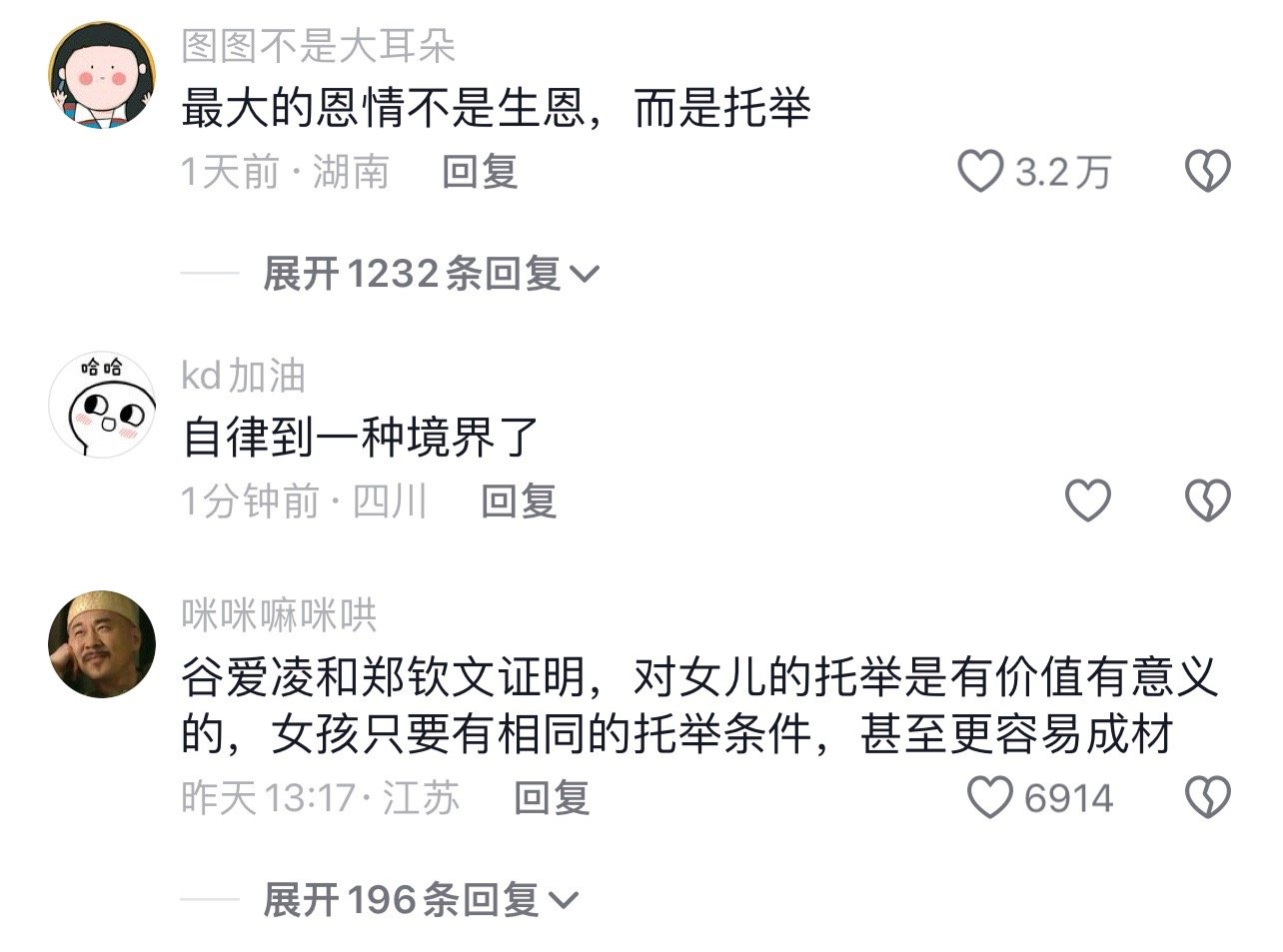Open kd加油's profile avatar
Image resolution: width=1283 pixels, height=952 pixels.
pyautogui.click(x=102, y=405)
